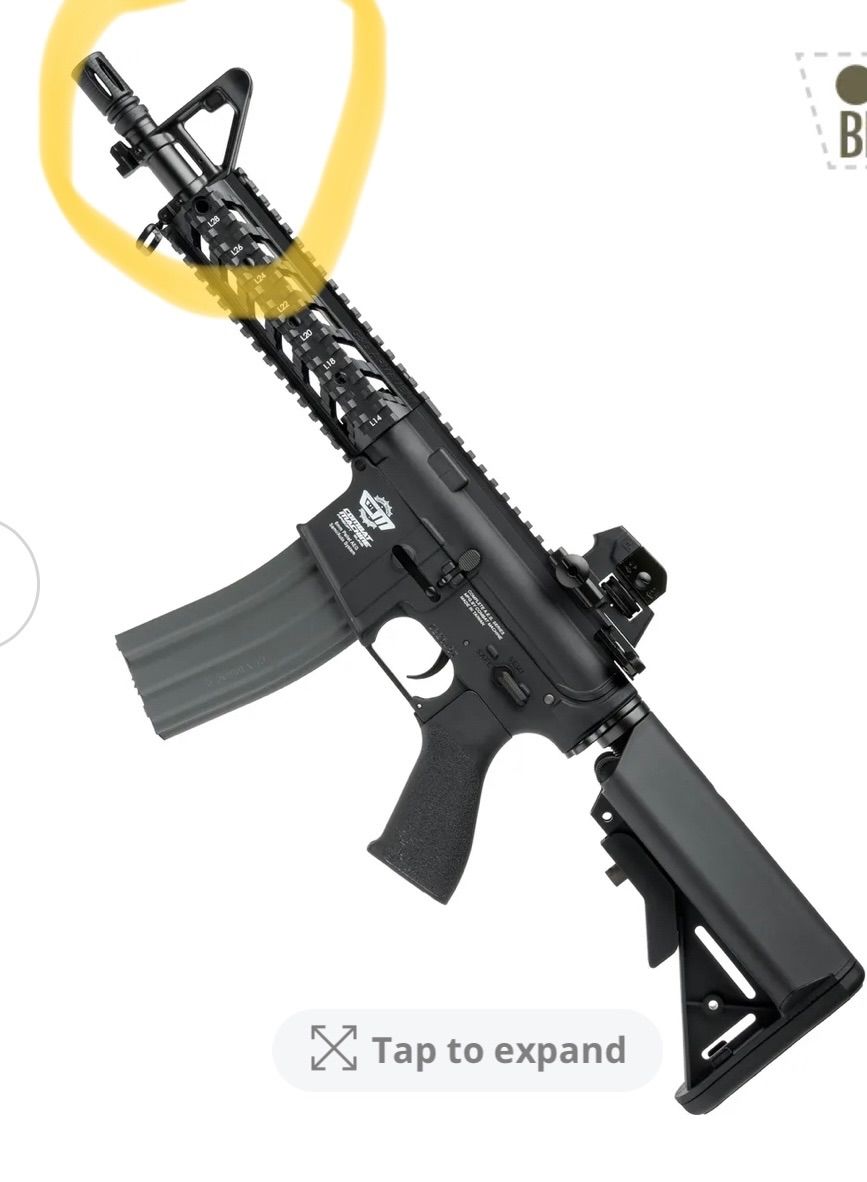The width and height of the screenshot is (867, 1182).
Task: Tap the 'Tap to expand' button
Action: tap(467, 1050)
